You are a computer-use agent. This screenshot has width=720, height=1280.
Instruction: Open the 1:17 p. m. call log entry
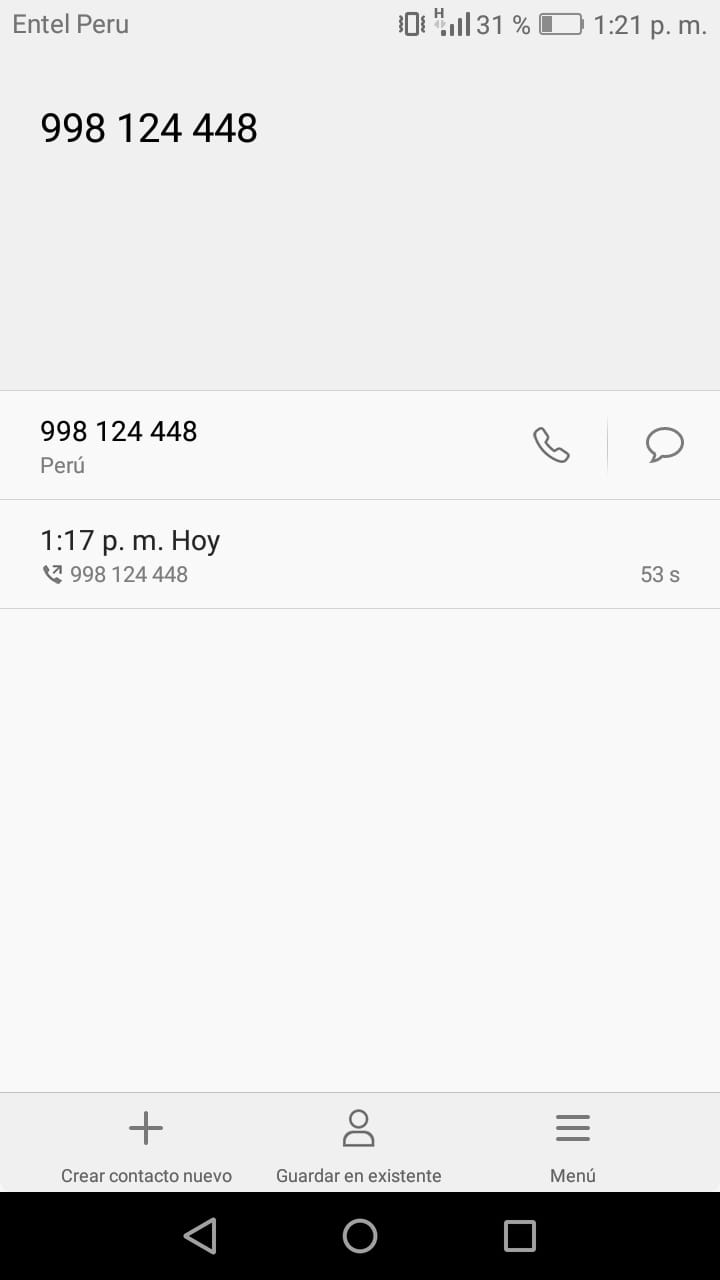[360, 554]
